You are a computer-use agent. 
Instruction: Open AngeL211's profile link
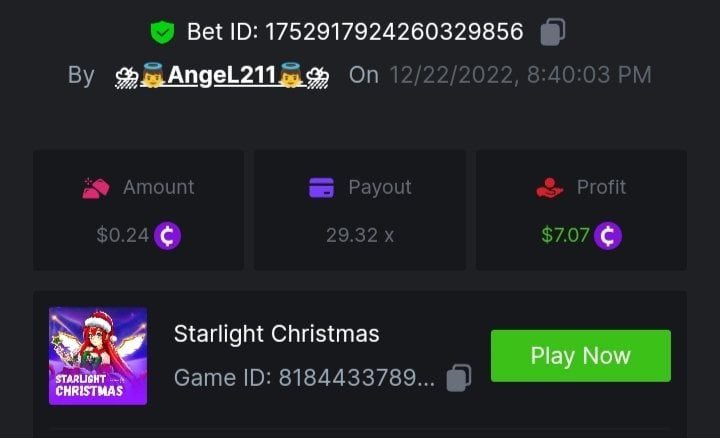222,75
